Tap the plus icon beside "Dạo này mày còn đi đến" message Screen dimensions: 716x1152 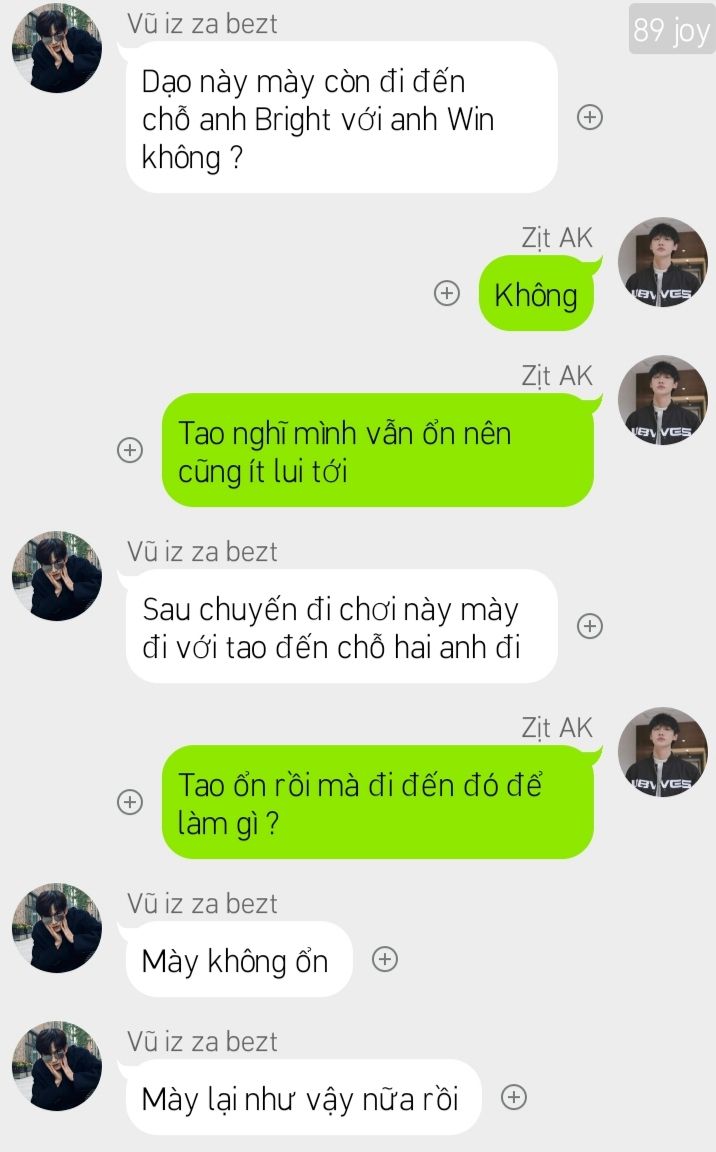coord(590,117)
